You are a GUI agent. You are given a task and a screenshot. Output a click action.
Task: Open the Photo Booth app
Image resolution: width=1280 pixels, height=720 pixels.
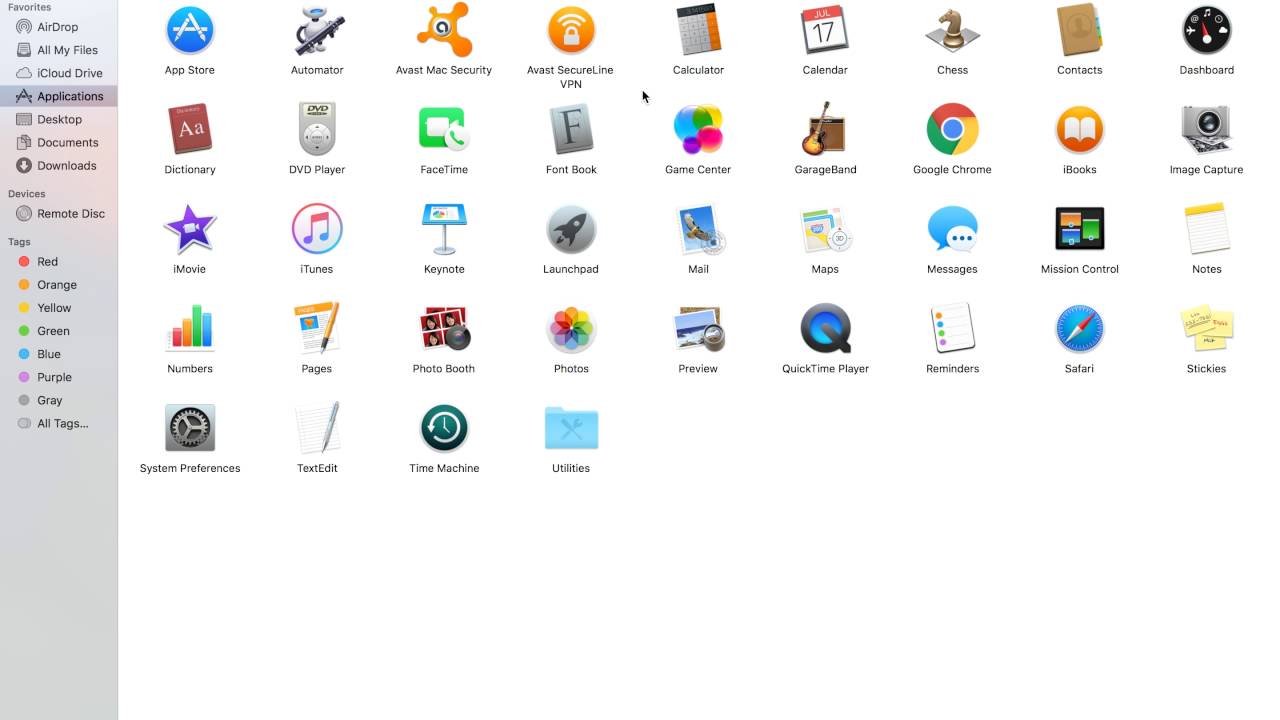tap(444, 328)
